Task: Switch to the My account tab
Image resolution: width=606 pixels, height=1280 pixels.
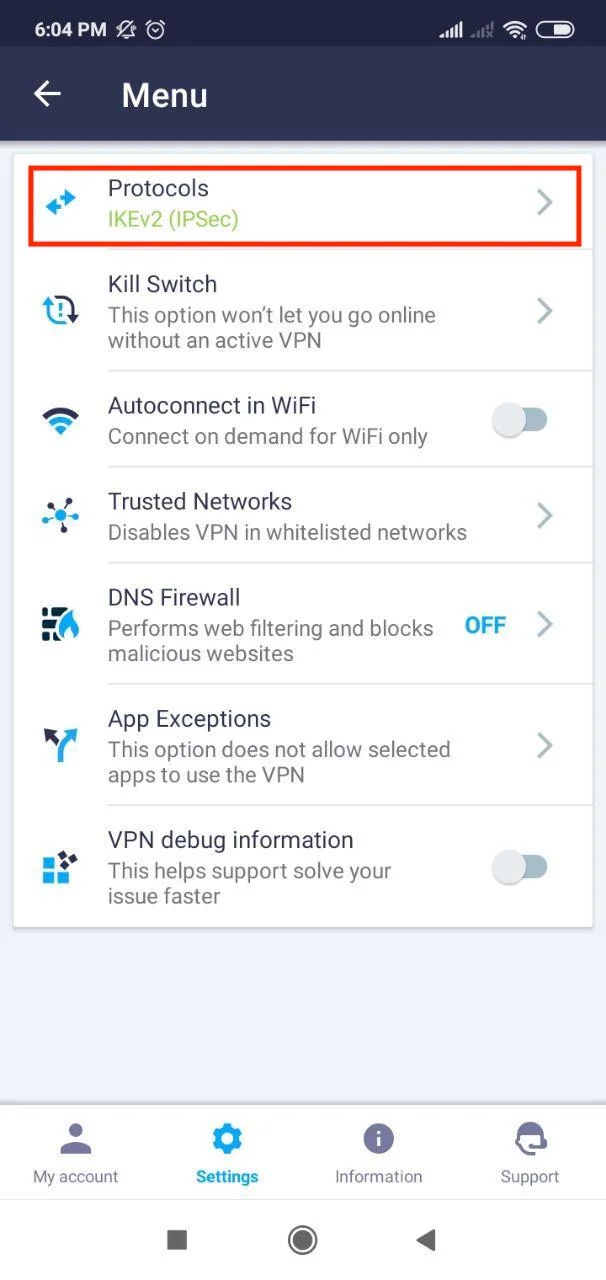Action: (x=76, y=1153)
